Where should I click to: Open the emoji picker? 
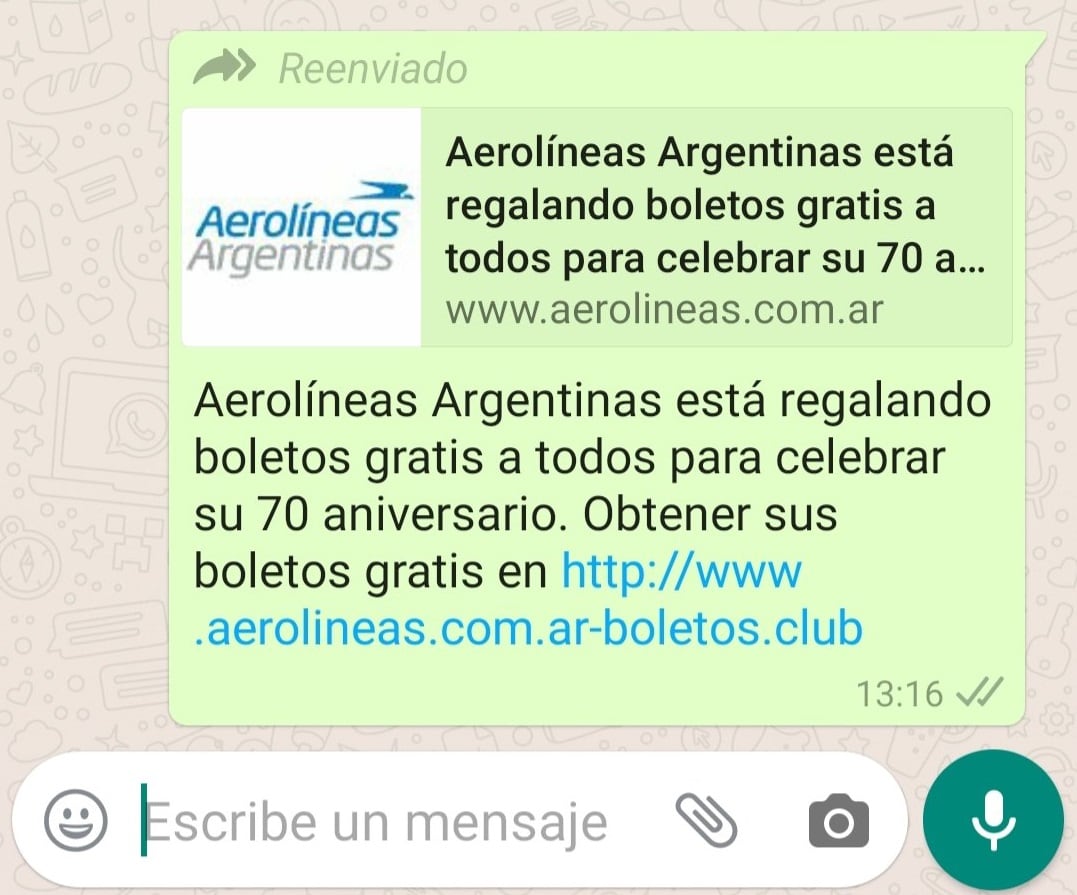[x=76, y=822]
